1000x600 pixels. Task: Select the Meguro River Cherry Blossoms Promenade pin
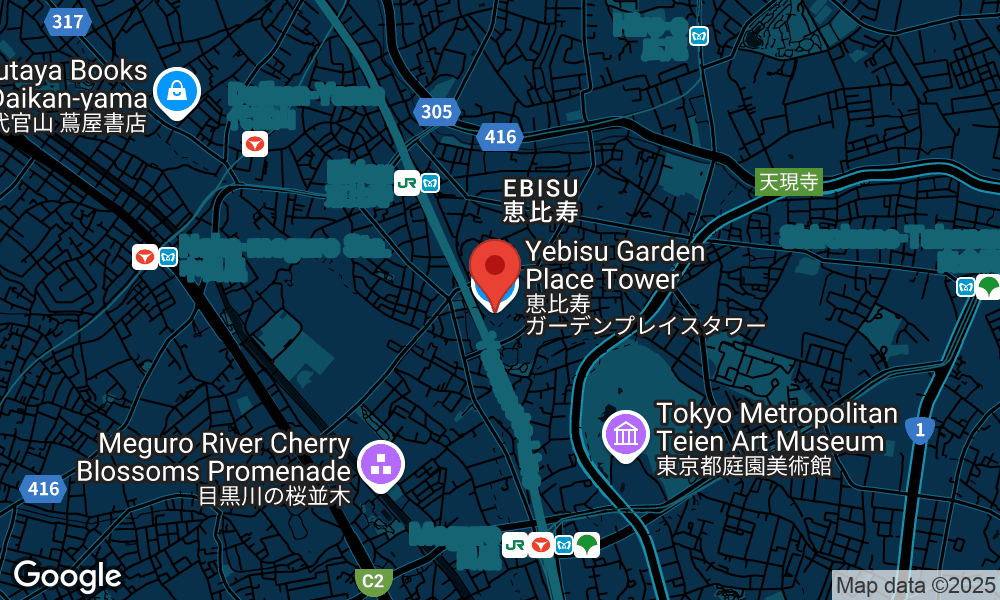click(x=380, y=464)
